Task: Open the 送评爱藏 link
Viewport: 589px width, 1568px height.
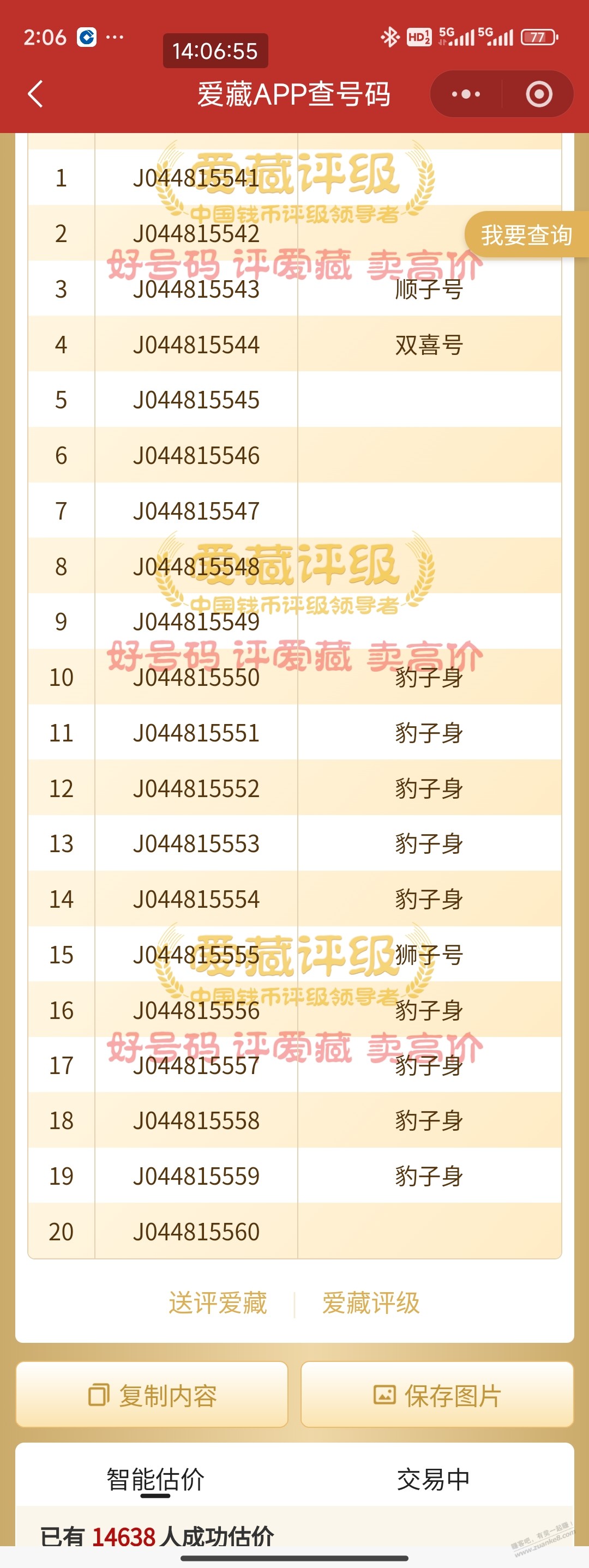Action: tap(218, 1303)
